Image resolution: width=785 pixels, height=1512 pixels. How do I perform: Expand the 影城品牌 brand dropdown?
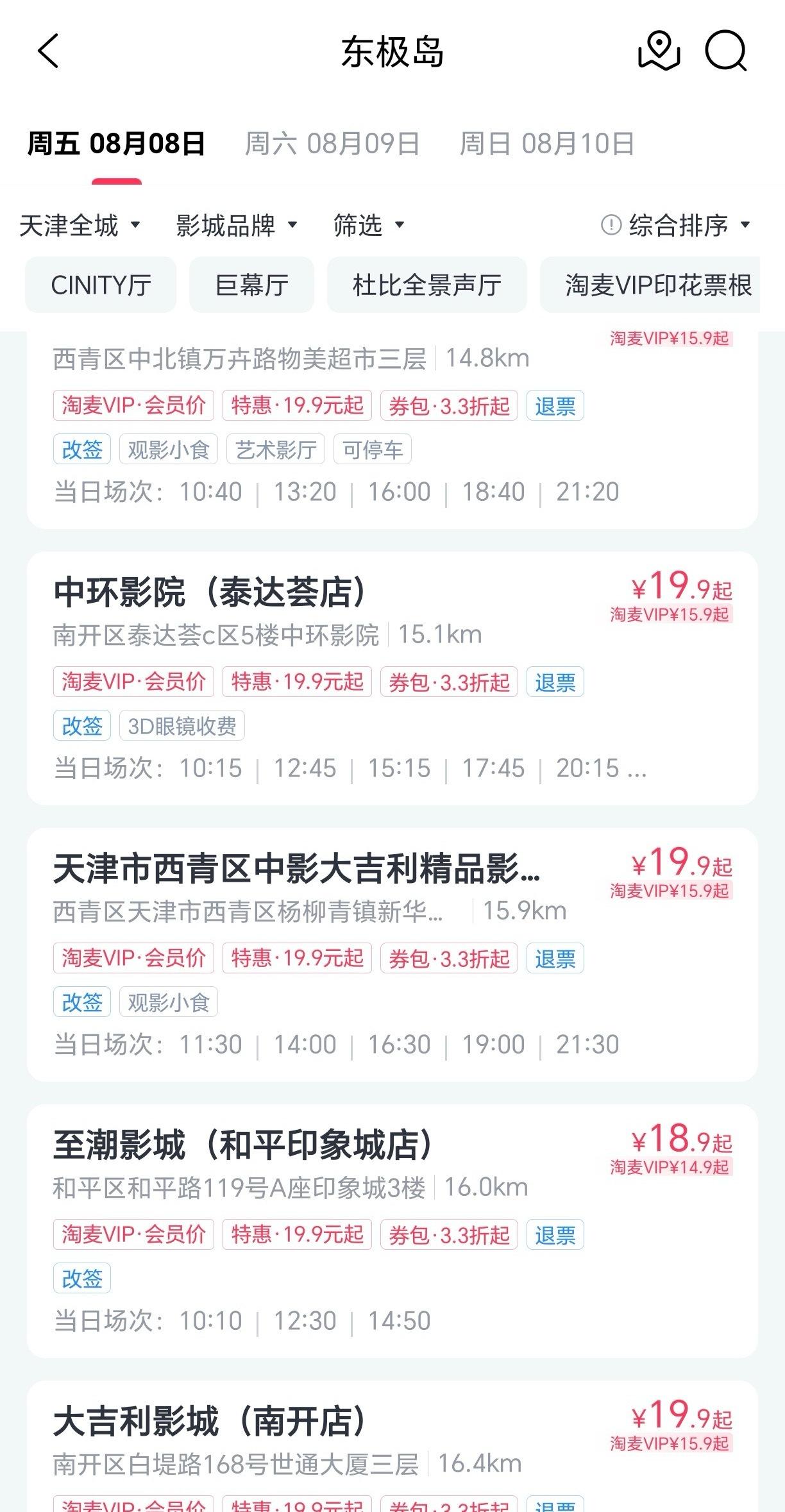[x=237, y=225]
